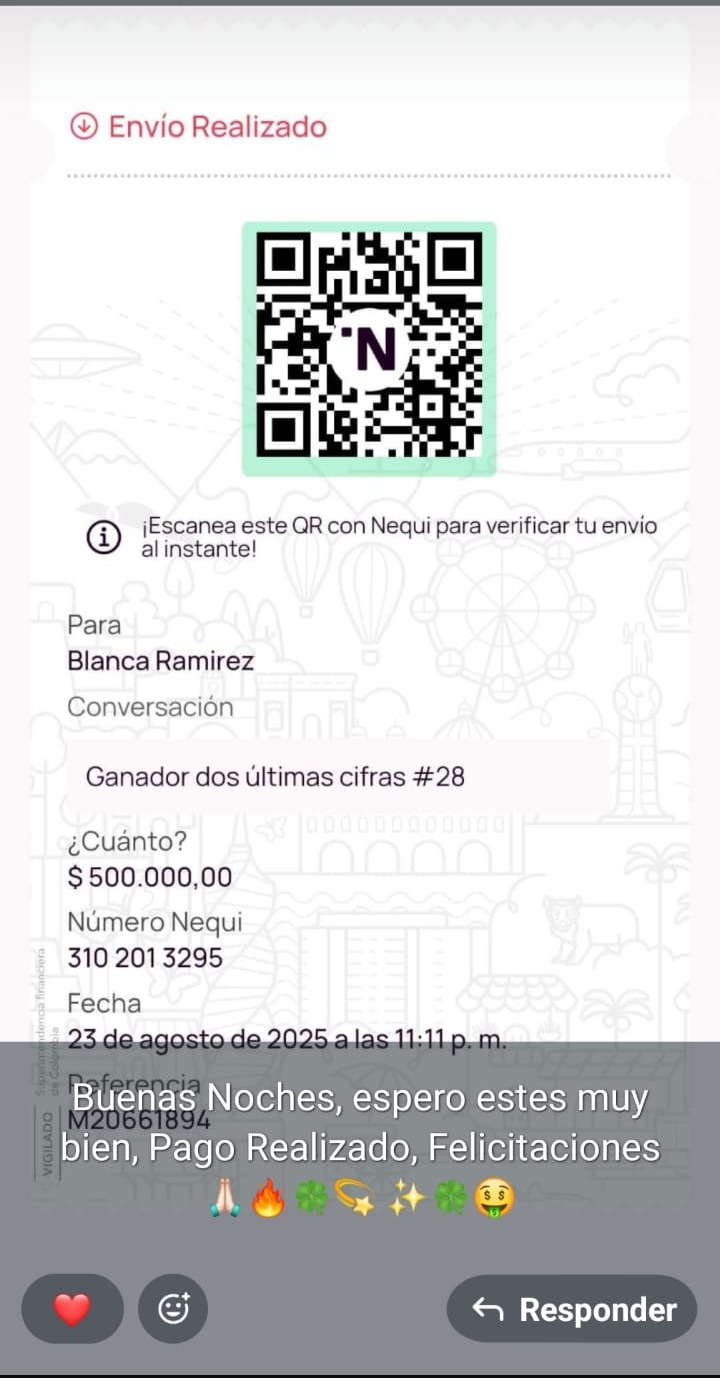
Task: Click the information circle next to the QR instructions
Action: pos(105,535)
